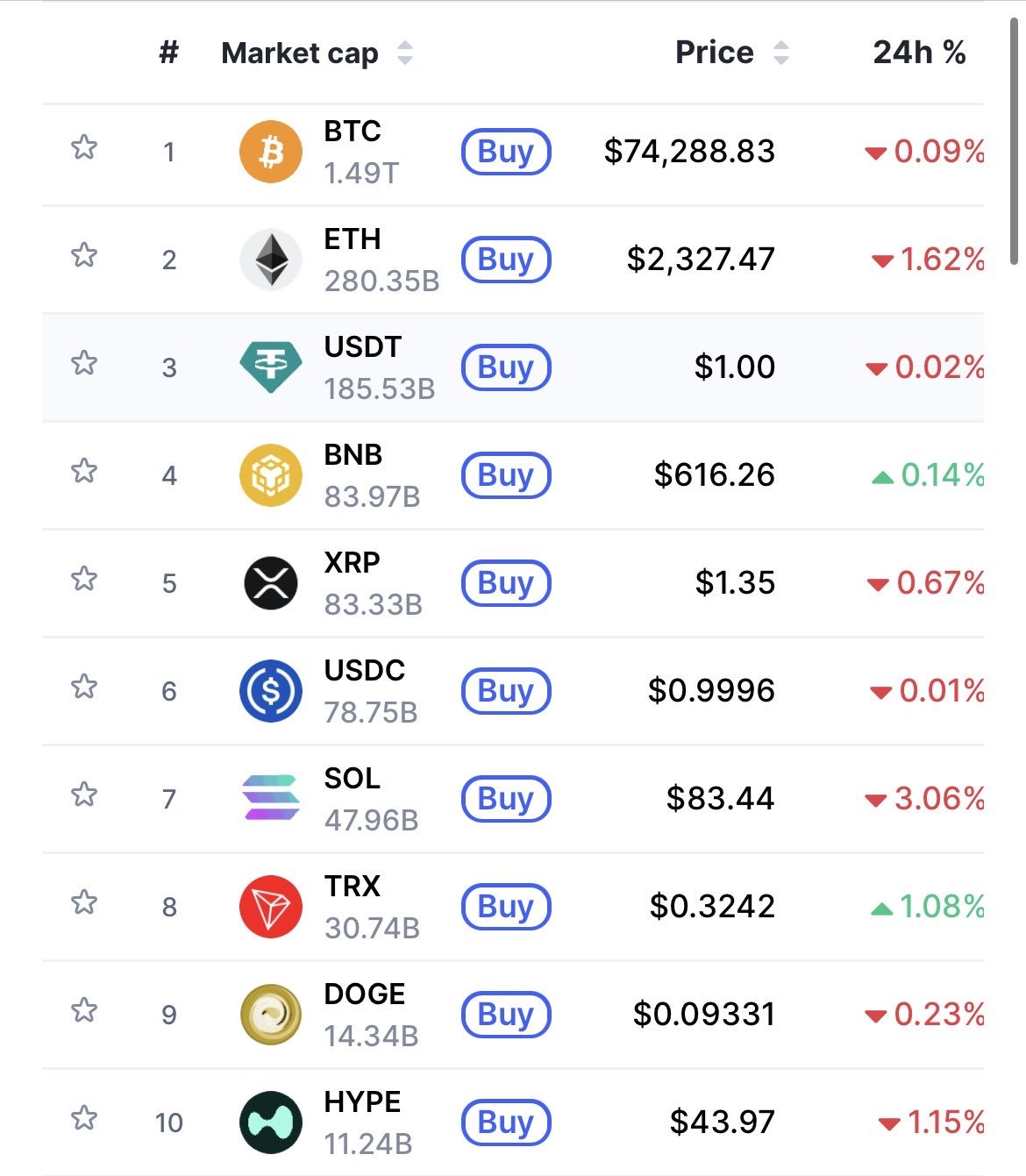Screen dimensions: 1026x1176
Task: Add BTC to watchlist with star
Action: coord(84,147)
